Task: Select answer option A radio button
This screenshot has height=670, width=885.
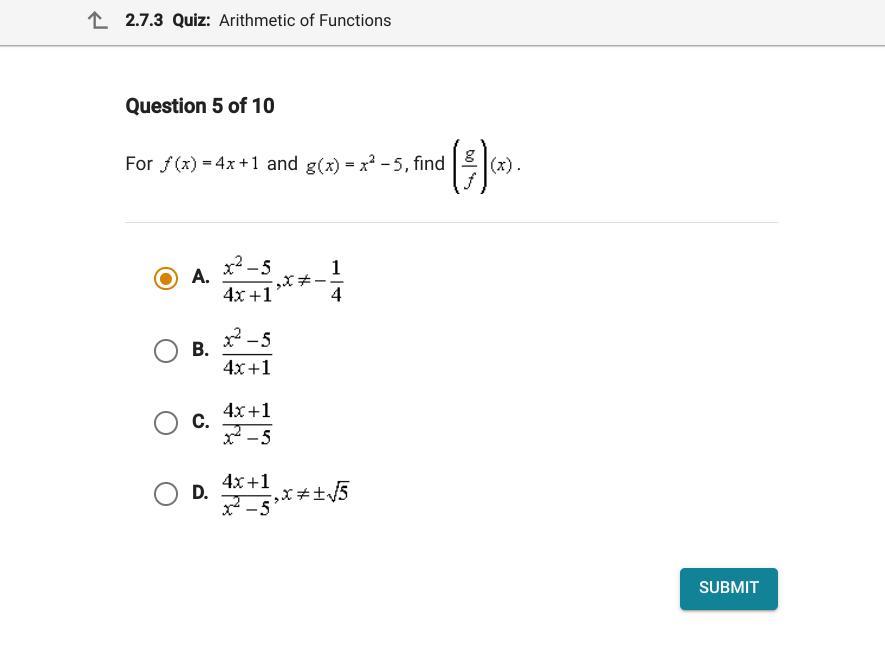Action: (166, 278)
